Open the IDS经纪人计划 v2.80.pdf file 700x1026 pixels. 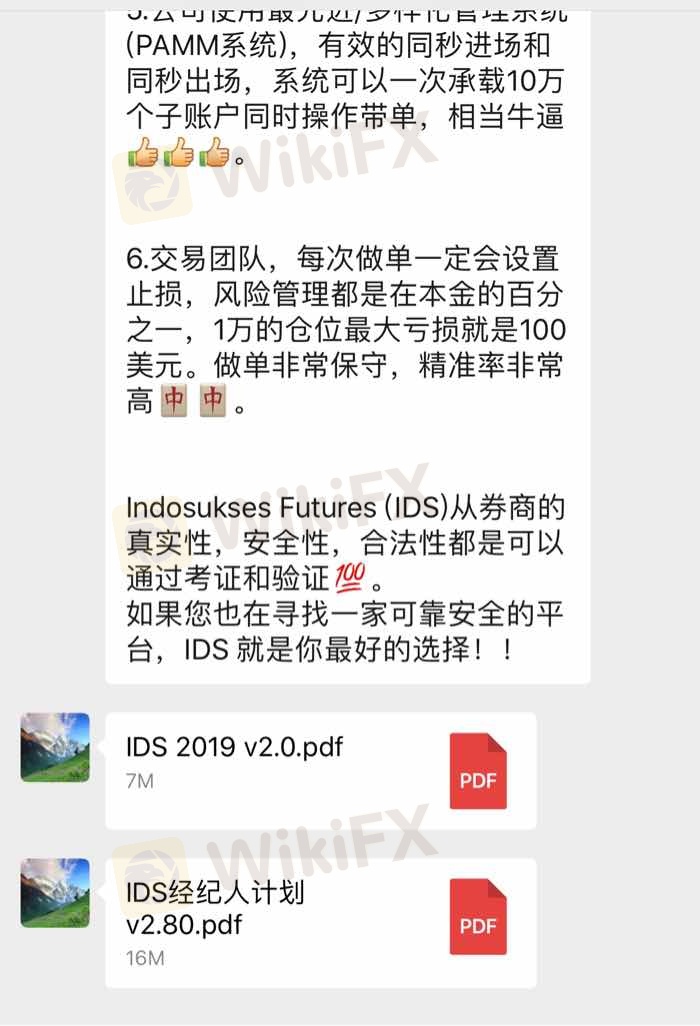(x=321, y=923)
